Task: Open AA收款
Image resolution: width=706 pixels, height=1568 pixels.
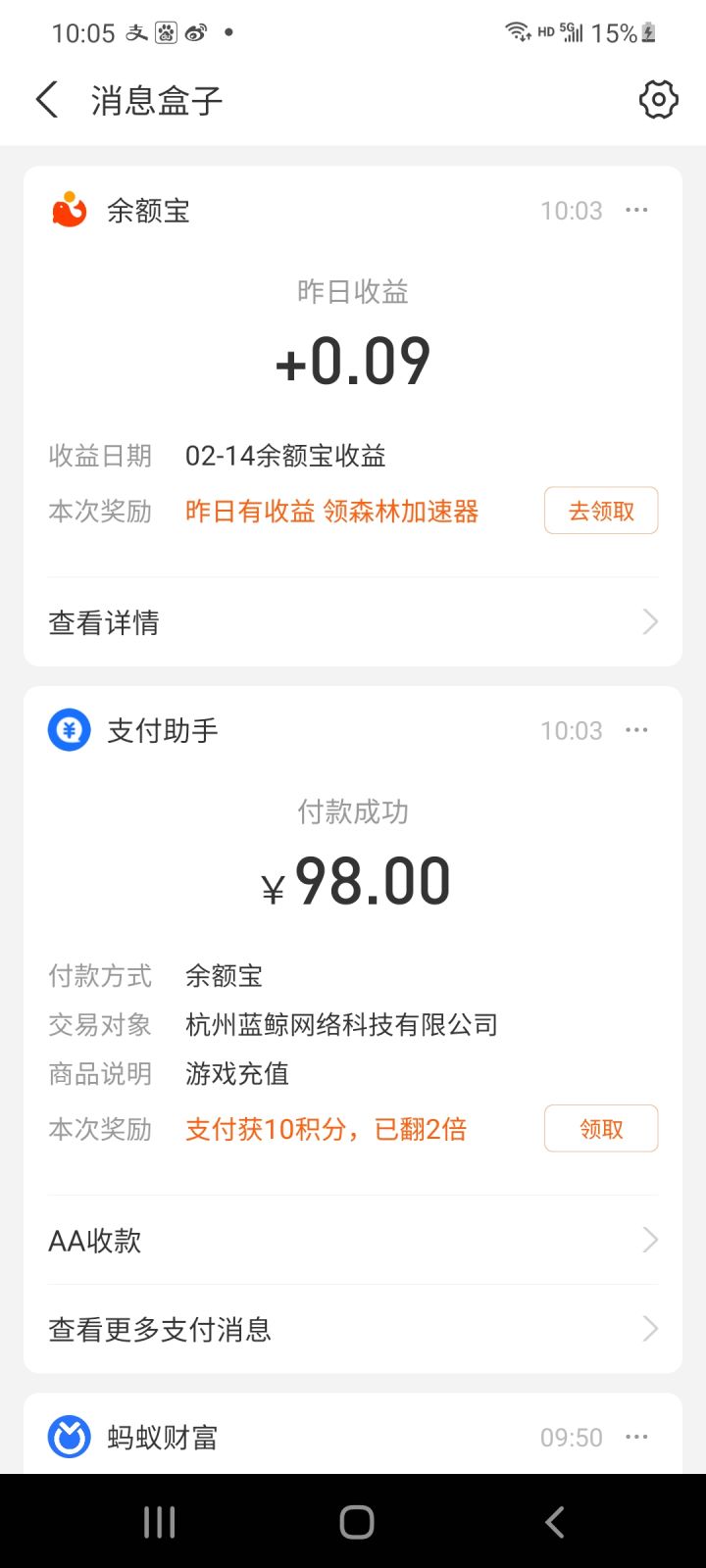Action: [353, 1241]
